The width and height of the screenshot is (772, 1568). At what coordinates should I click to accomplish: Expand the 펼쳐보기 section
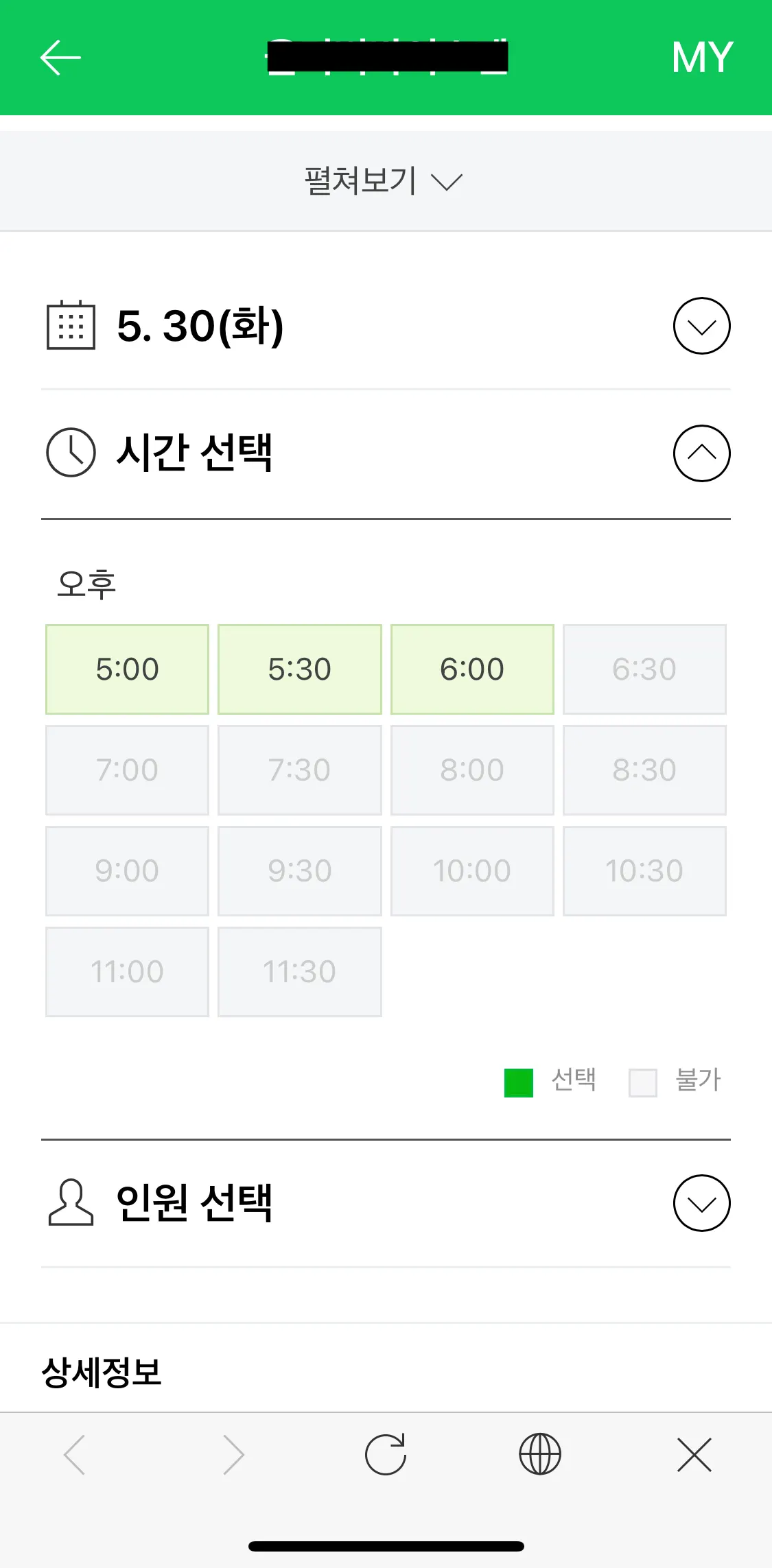click(x=384, y=182)
